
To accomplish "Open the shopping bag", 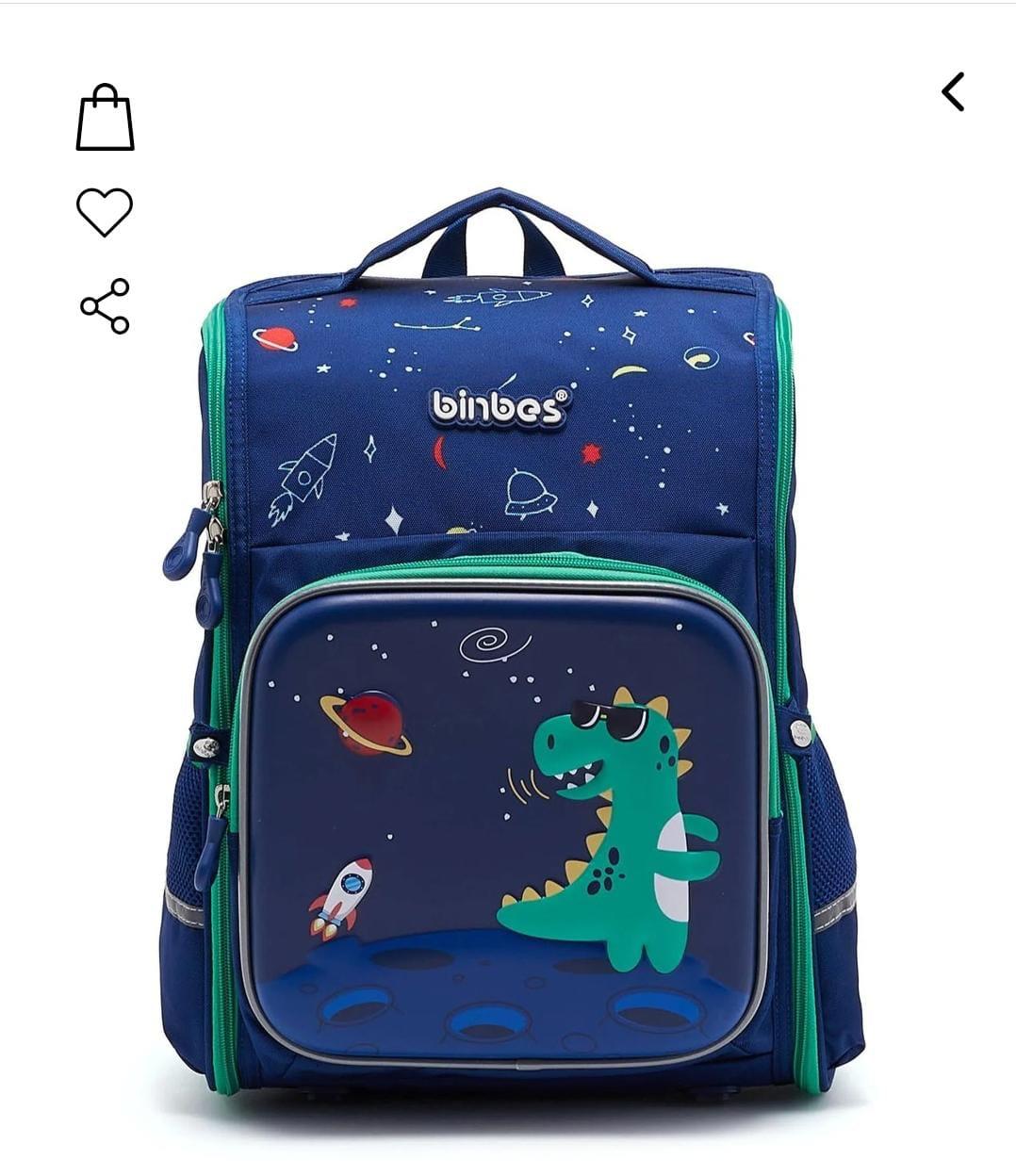I will tap(105, 119).
